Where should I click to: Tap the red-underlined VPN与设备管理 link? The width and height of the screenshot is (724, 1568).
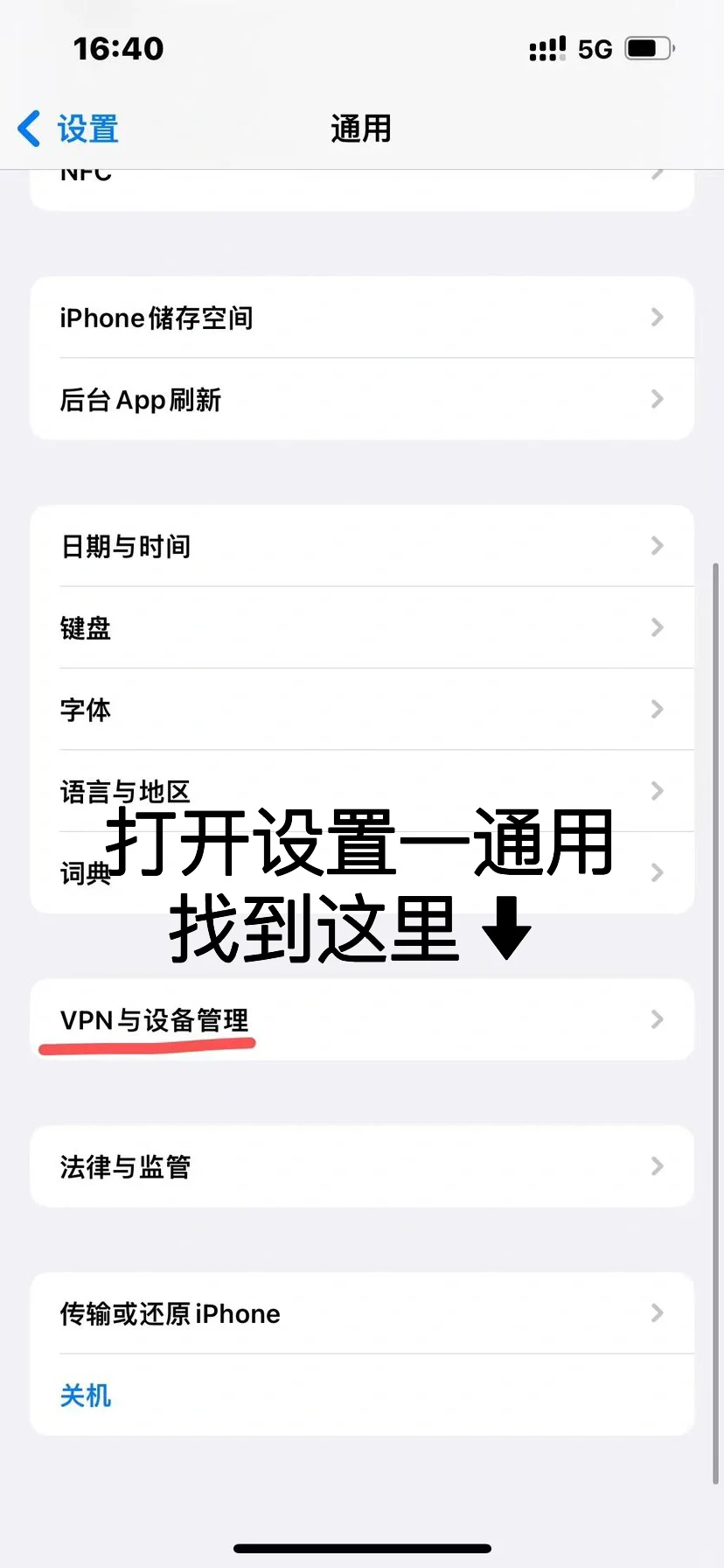(x=153, y=1019)
